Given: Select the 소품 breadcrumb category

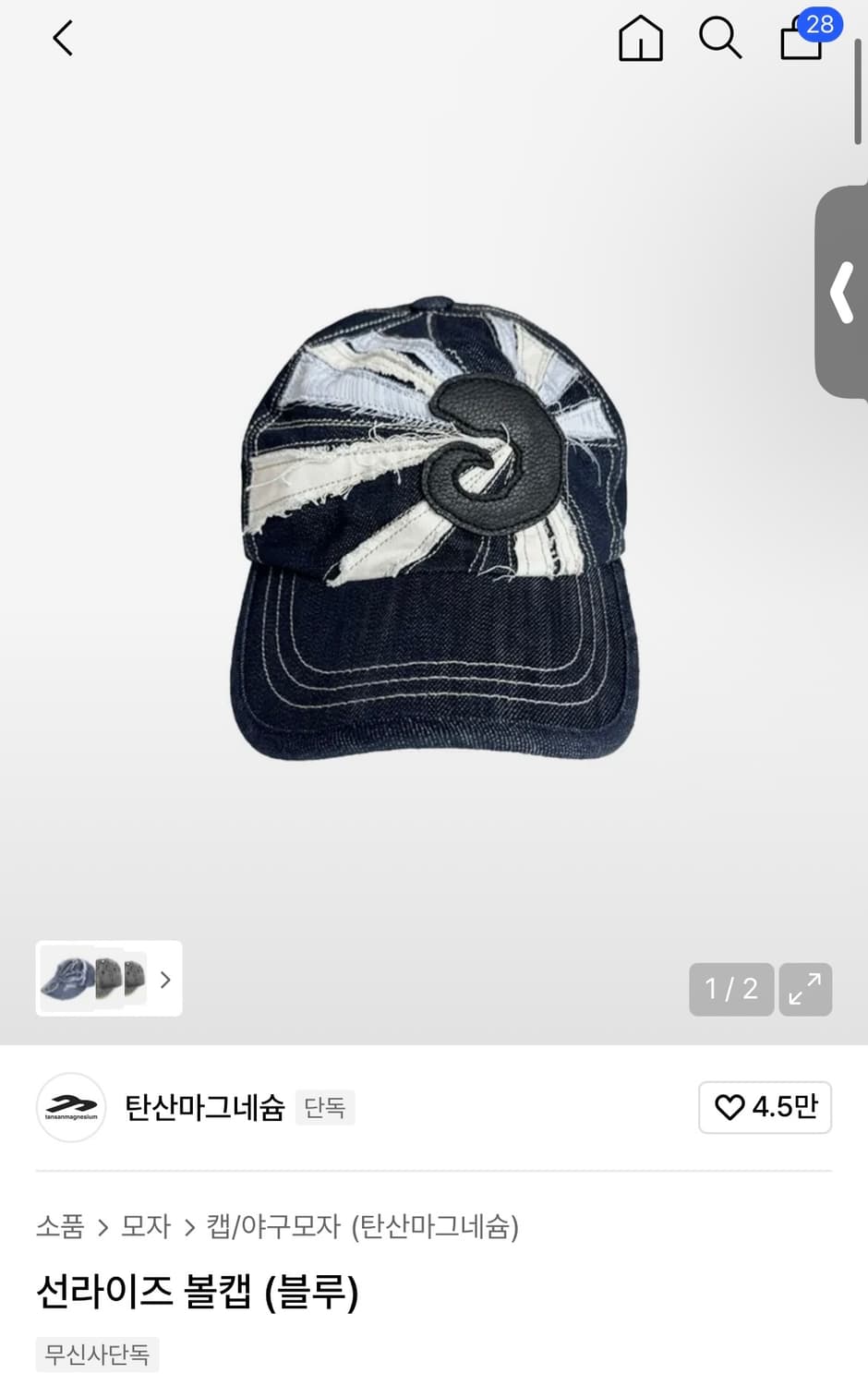Looking at the screenshot, I should [61, 1228].
